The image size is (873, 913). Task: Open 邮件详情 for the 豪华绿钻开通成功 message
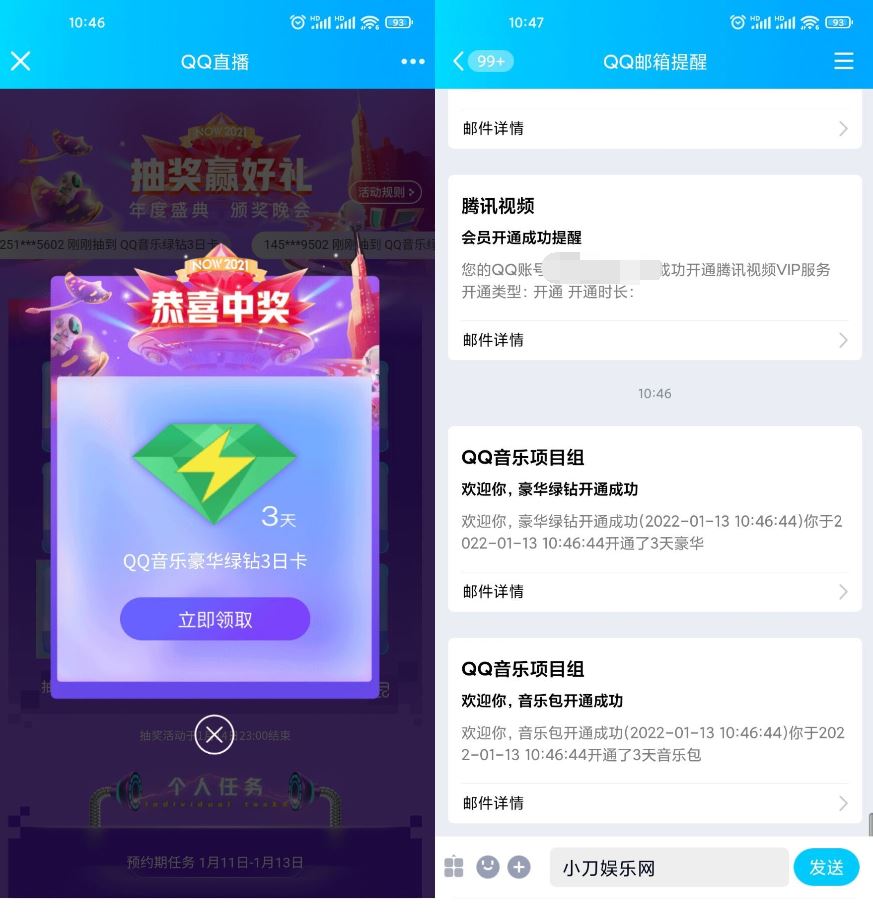coord(654,591)
